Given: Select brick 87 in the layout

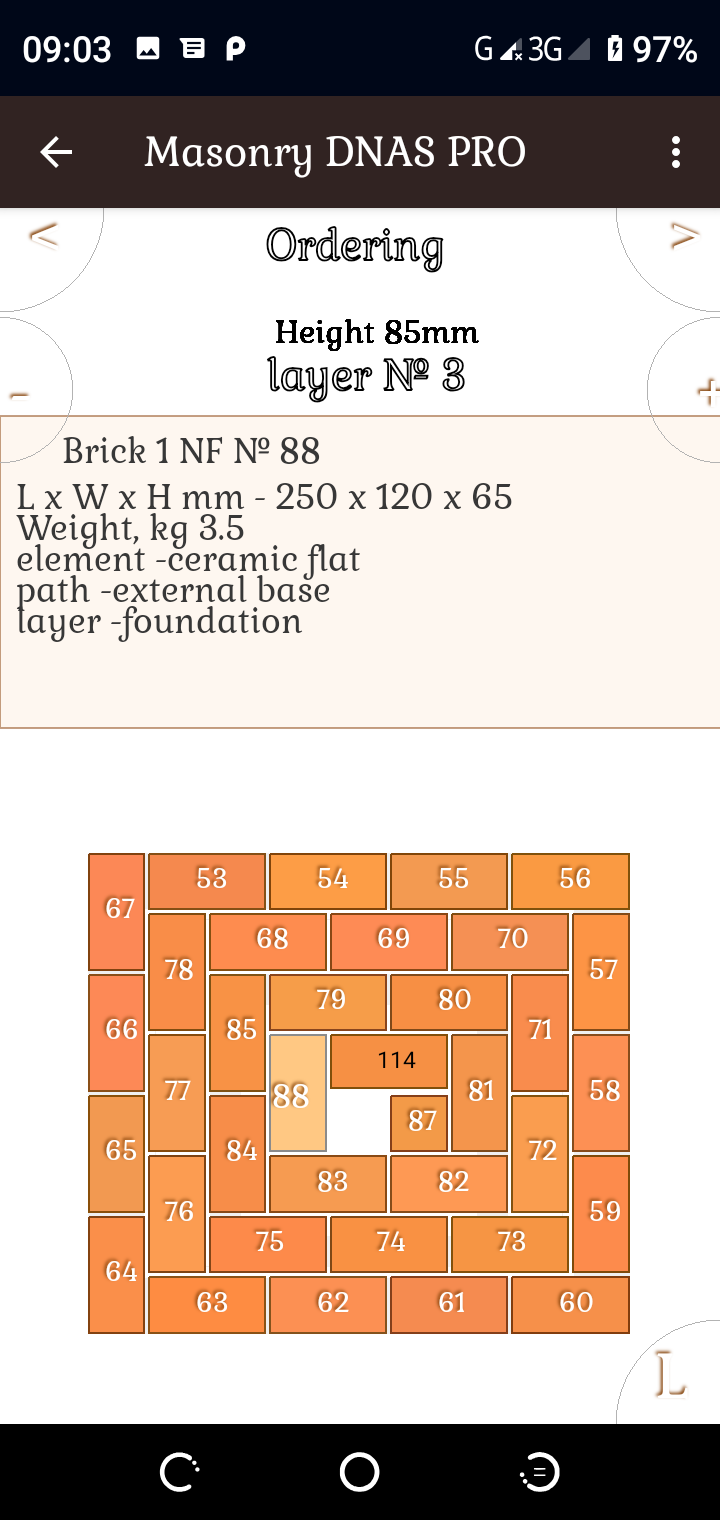Looking at the screenshot, I should tap(418, 1122).
